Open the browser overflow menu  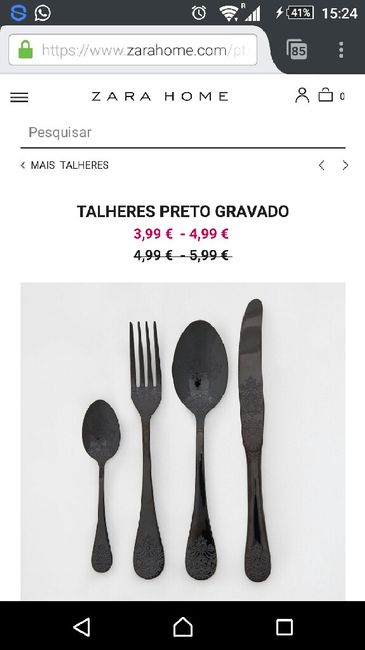(341, 50)
